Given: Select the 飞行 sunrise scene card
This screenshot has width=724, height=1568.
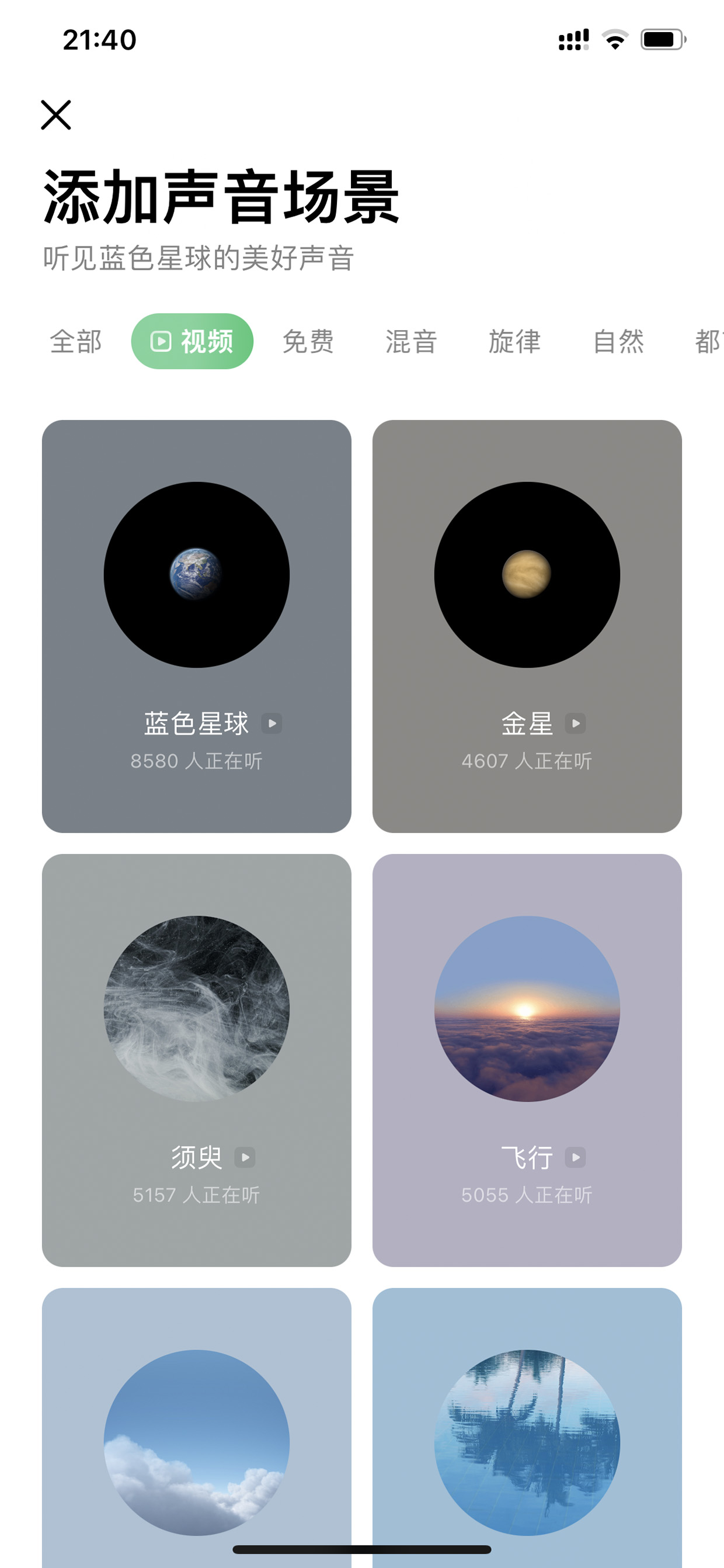Looking at the screenshot, I should coord(527,1060).
